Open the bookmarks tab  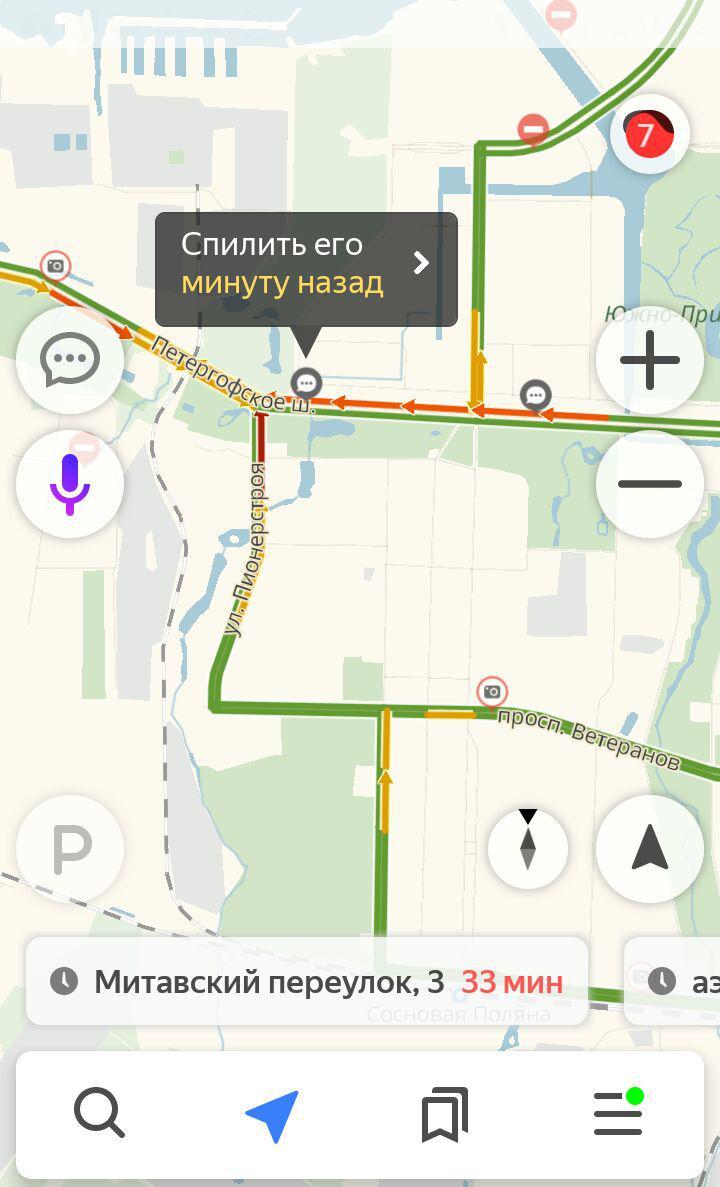(444, 1114)
